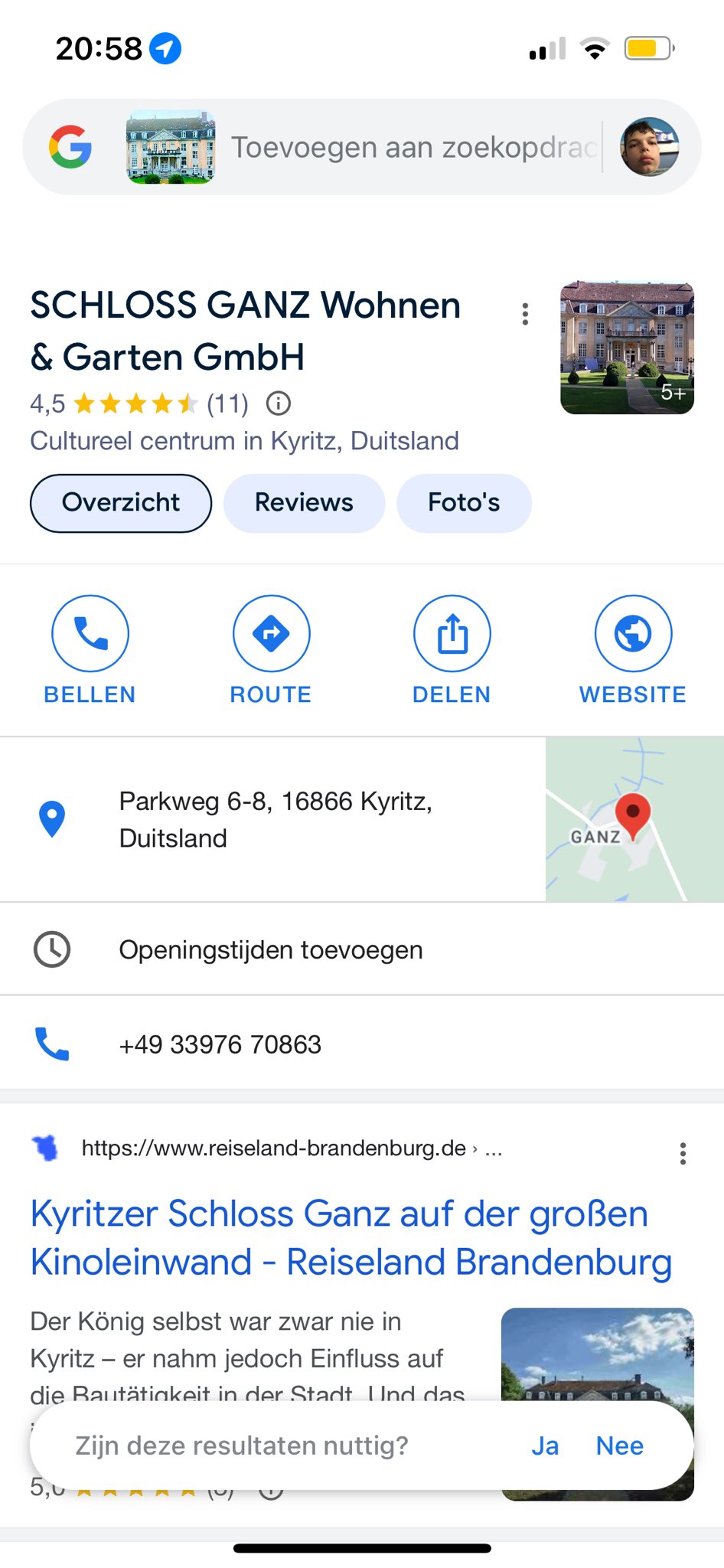This screenshot has height=1568, width=724.
Task: Open the Parkweg 6-8 address row
Action: pyautogui.click(x=276, y=819)
